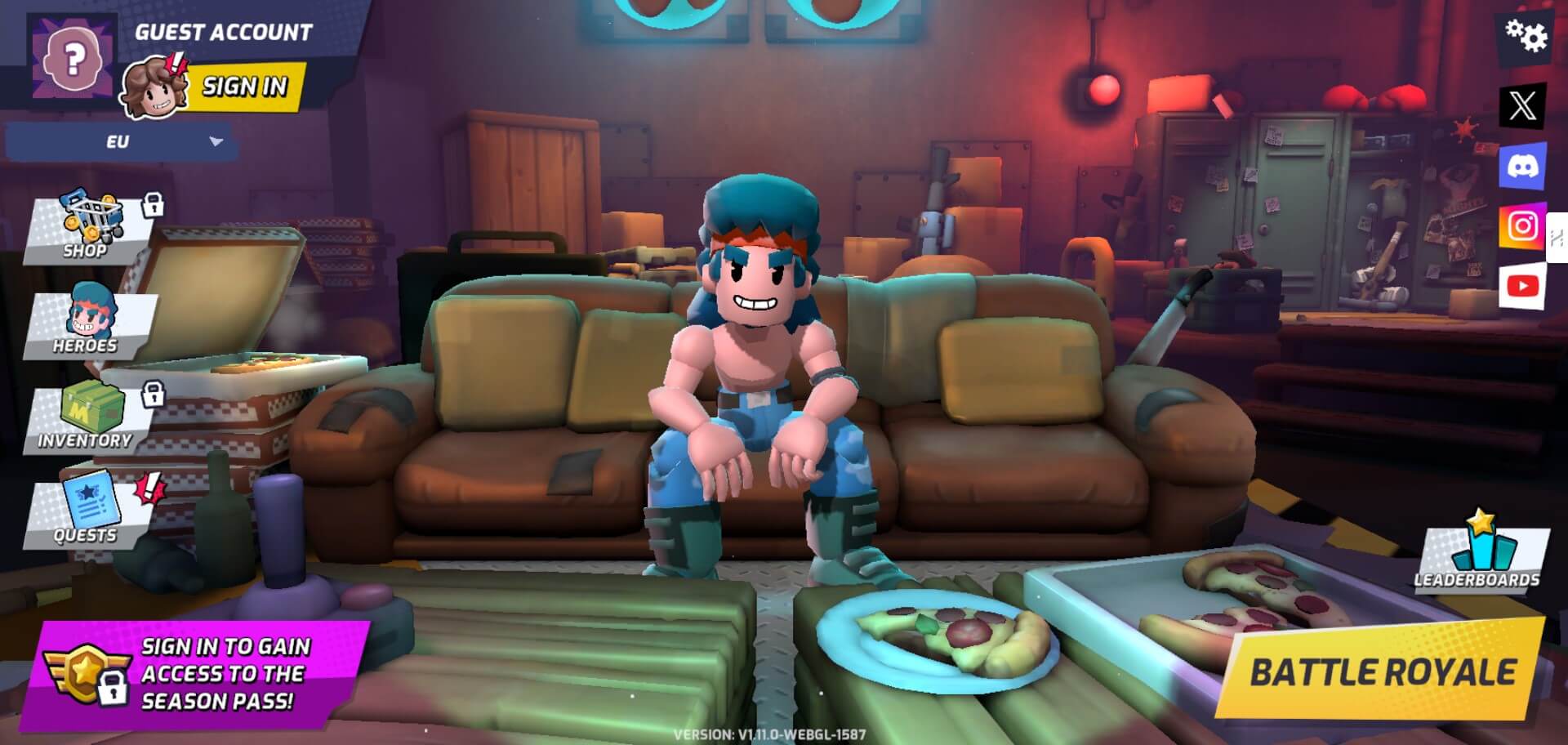The height and width of the screenshot is (745, 1568).
Task: Start a Battle Royale match
Action: [x=1380, y=670]
